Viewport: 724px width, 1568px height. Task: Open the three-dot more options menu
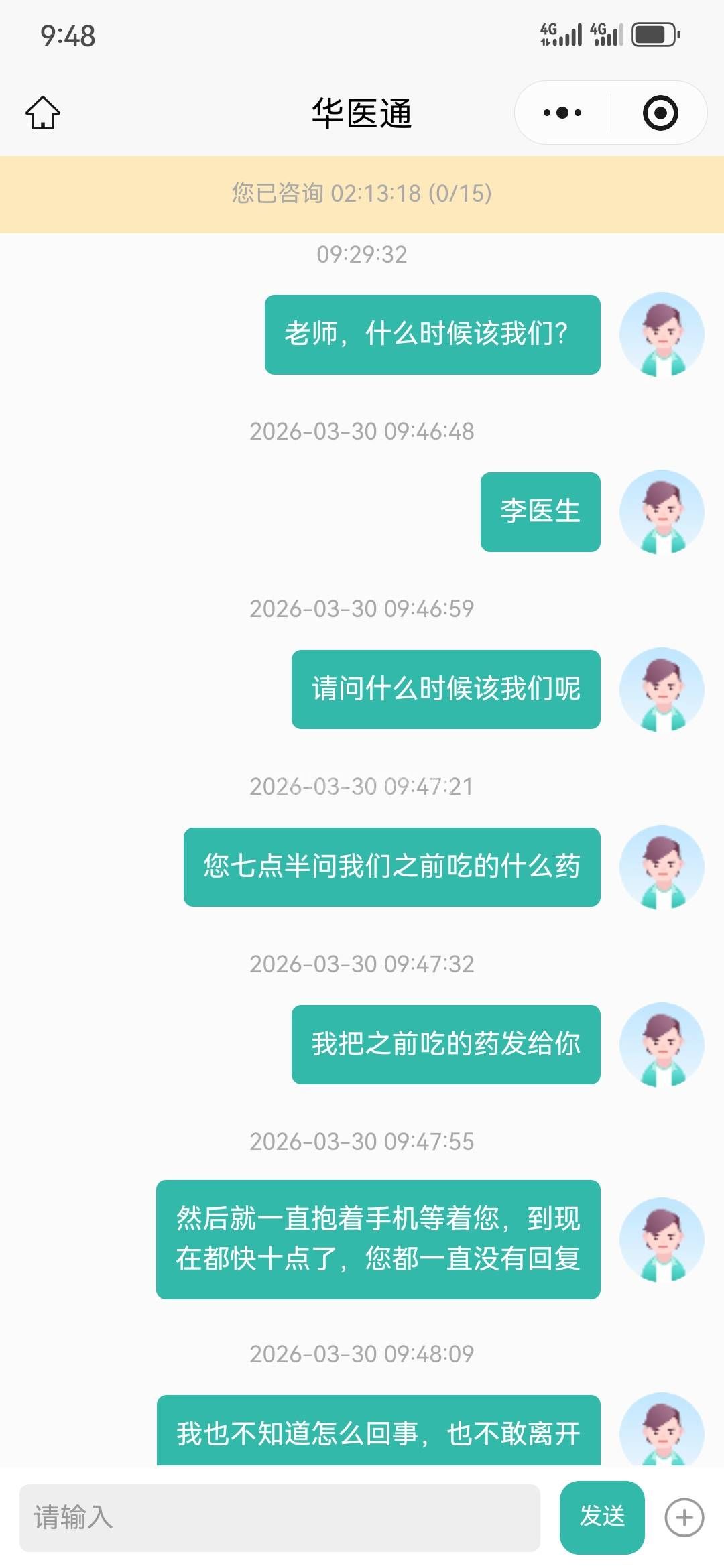[x=562, y=113]
